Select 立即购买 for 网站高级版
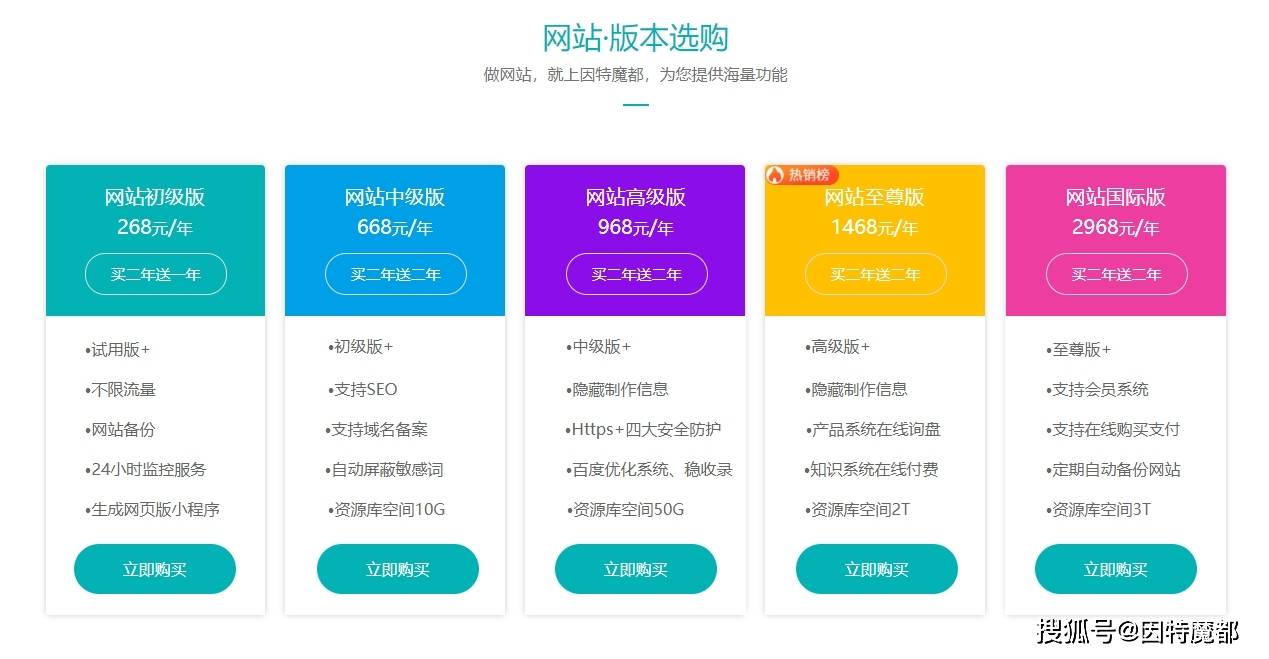Screen dimensions: 1269x659 point(635,569)
